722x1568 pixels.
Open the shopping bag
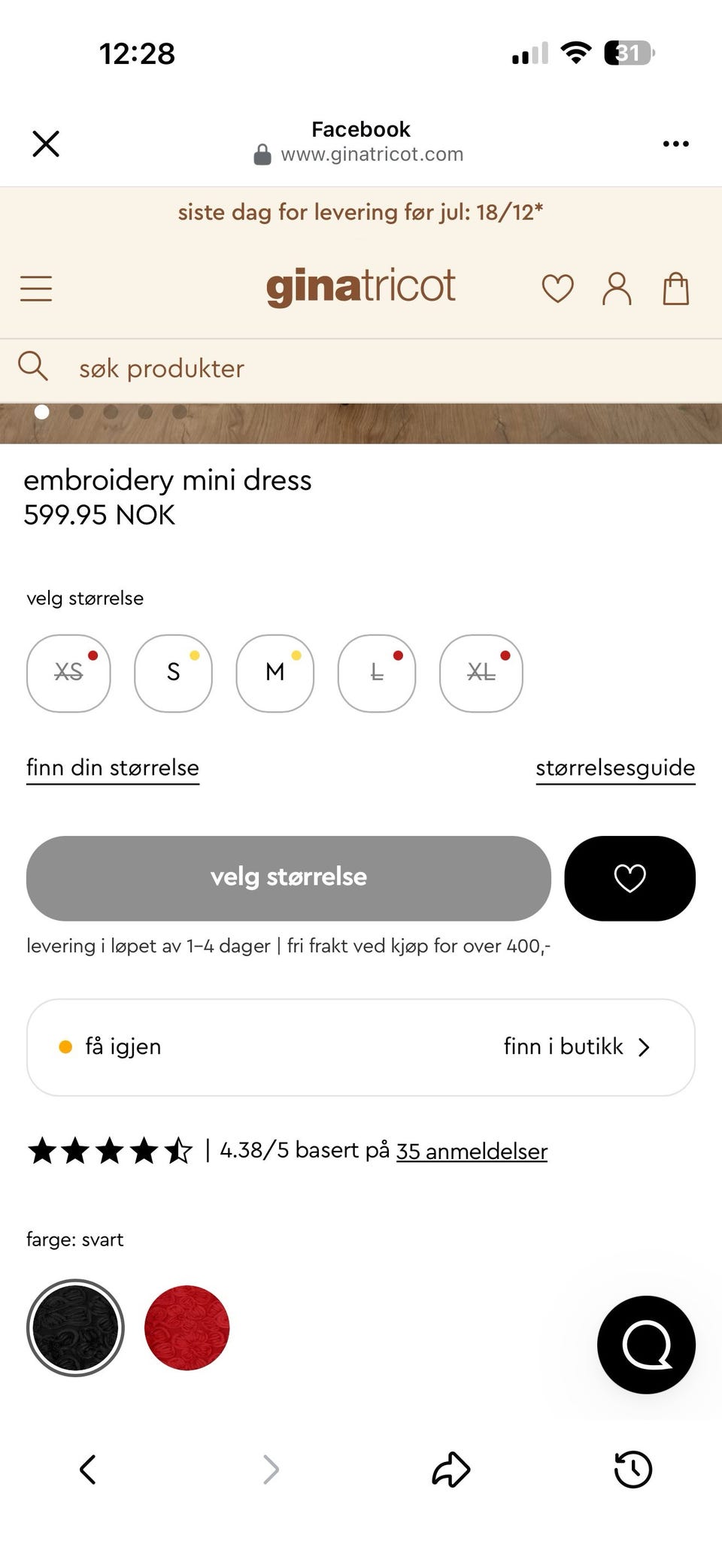pyautogui.click(x=675, y=288)
